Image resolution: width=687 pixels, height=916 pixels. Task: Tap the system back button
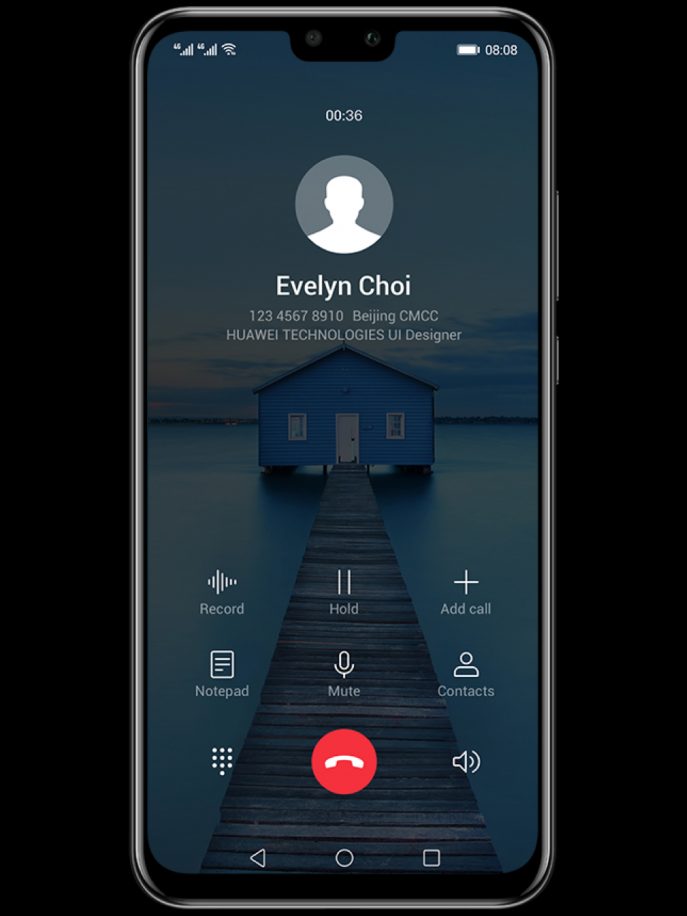tap(258, 858)
